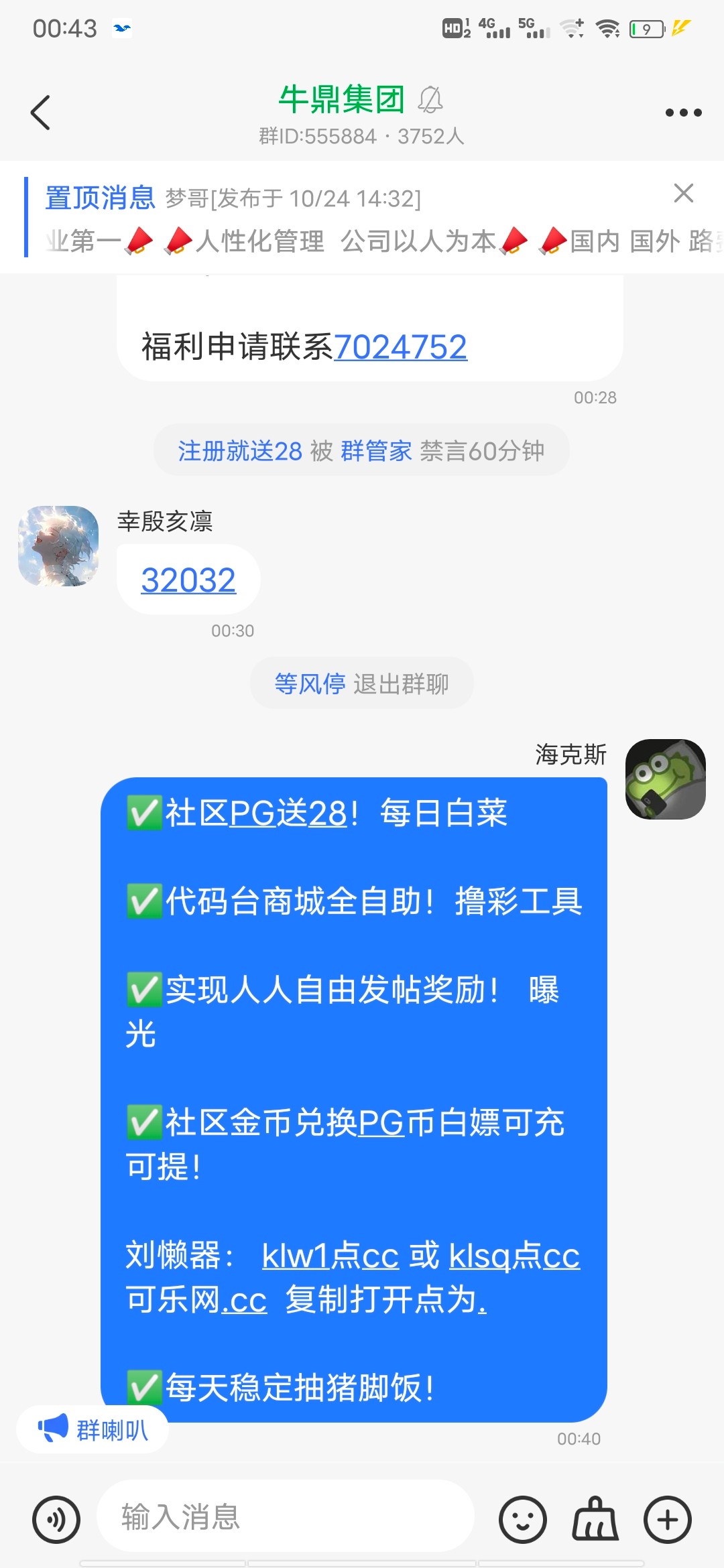Tap the Wi-Fi icon in status bar
Screen dimensions: 724x1568
point(607,27)
